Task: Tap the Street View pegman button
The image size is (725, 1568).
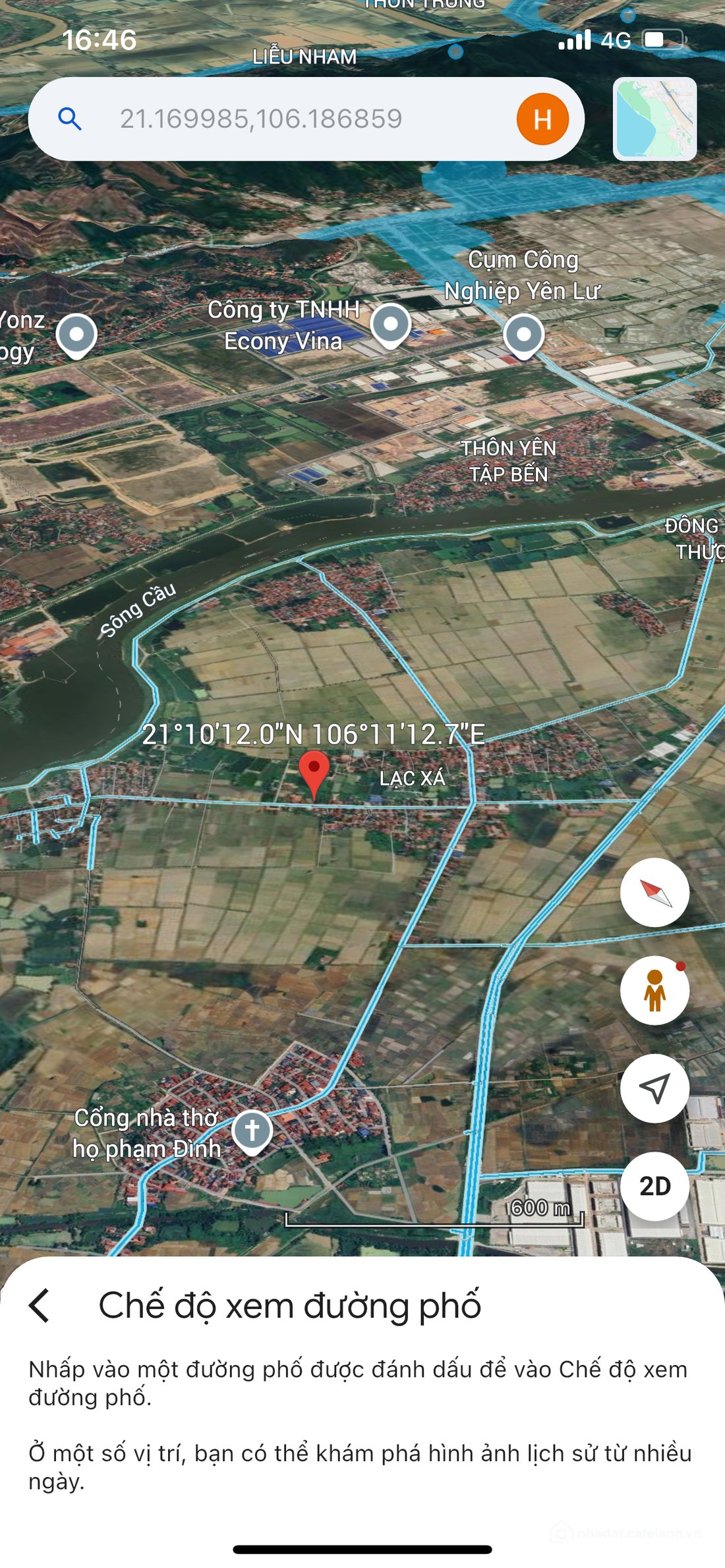Action: click(x=654, y=990)
